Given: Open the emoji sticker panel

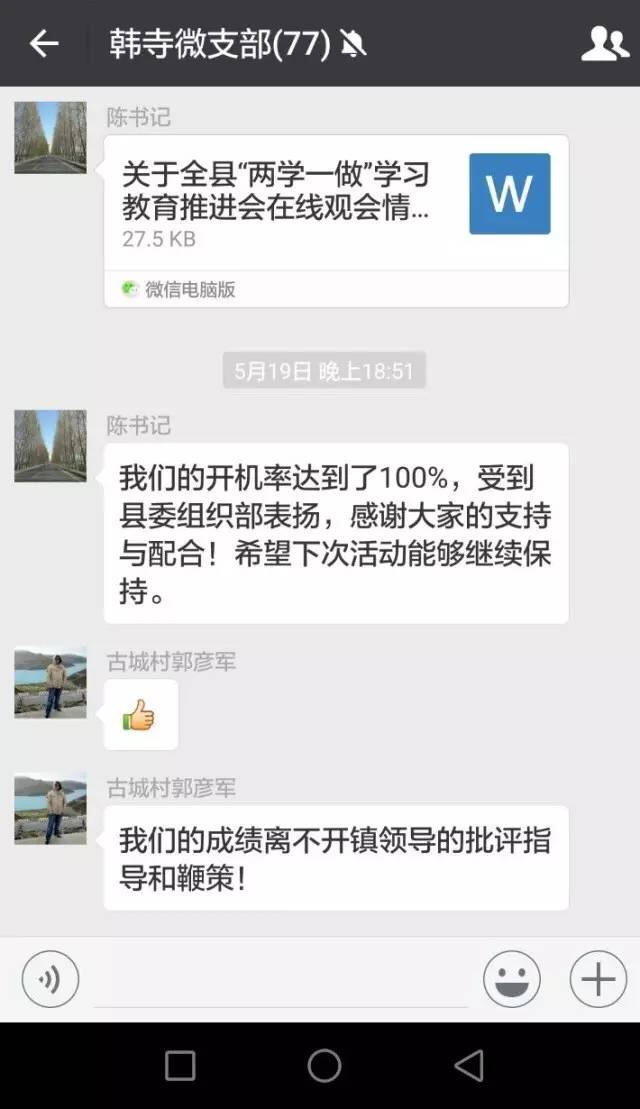Looking at the screenshot, I should click(x=511, y=978).
